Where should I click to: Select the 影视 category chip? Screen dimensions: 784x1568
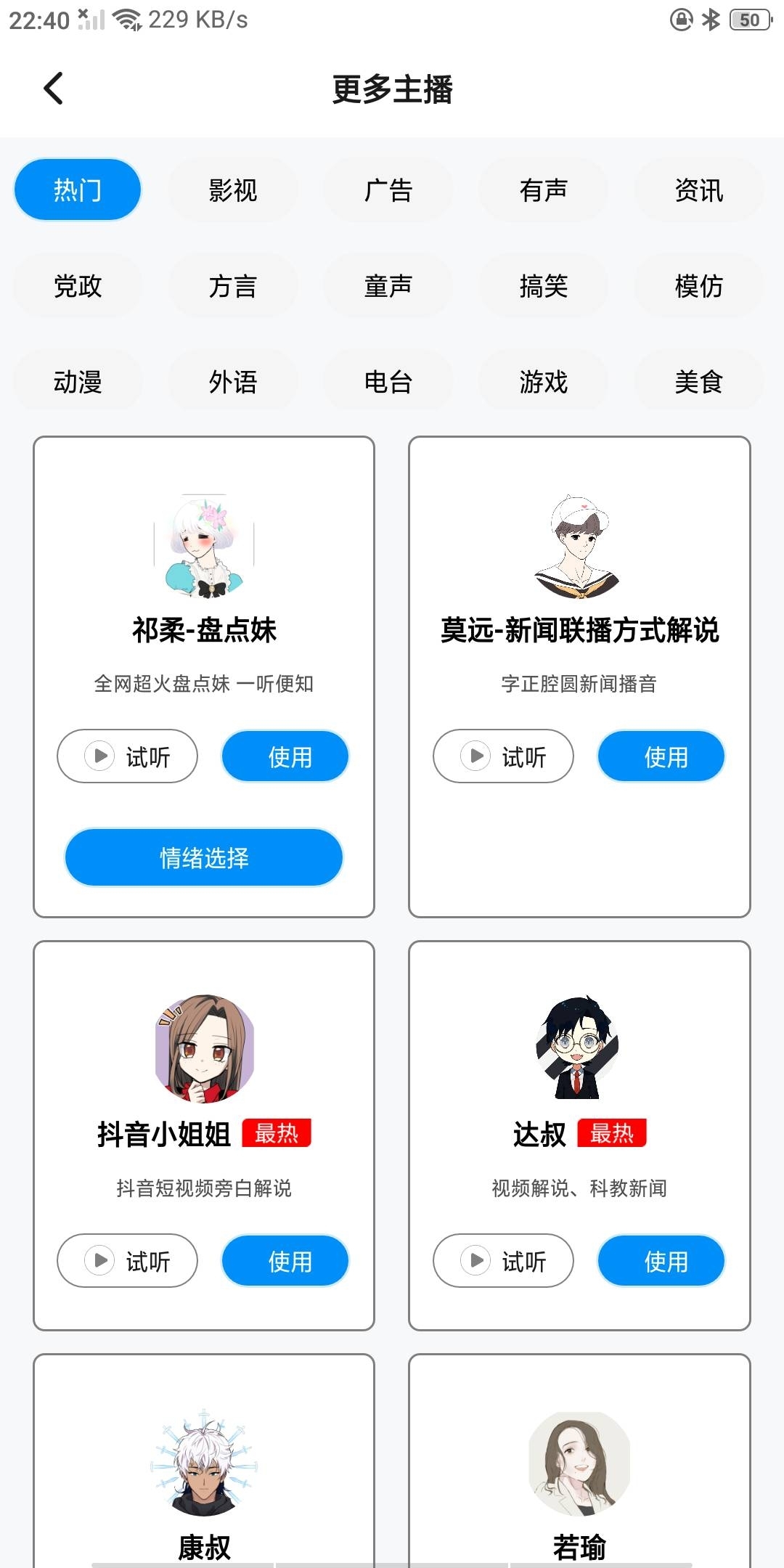point(232,190)
